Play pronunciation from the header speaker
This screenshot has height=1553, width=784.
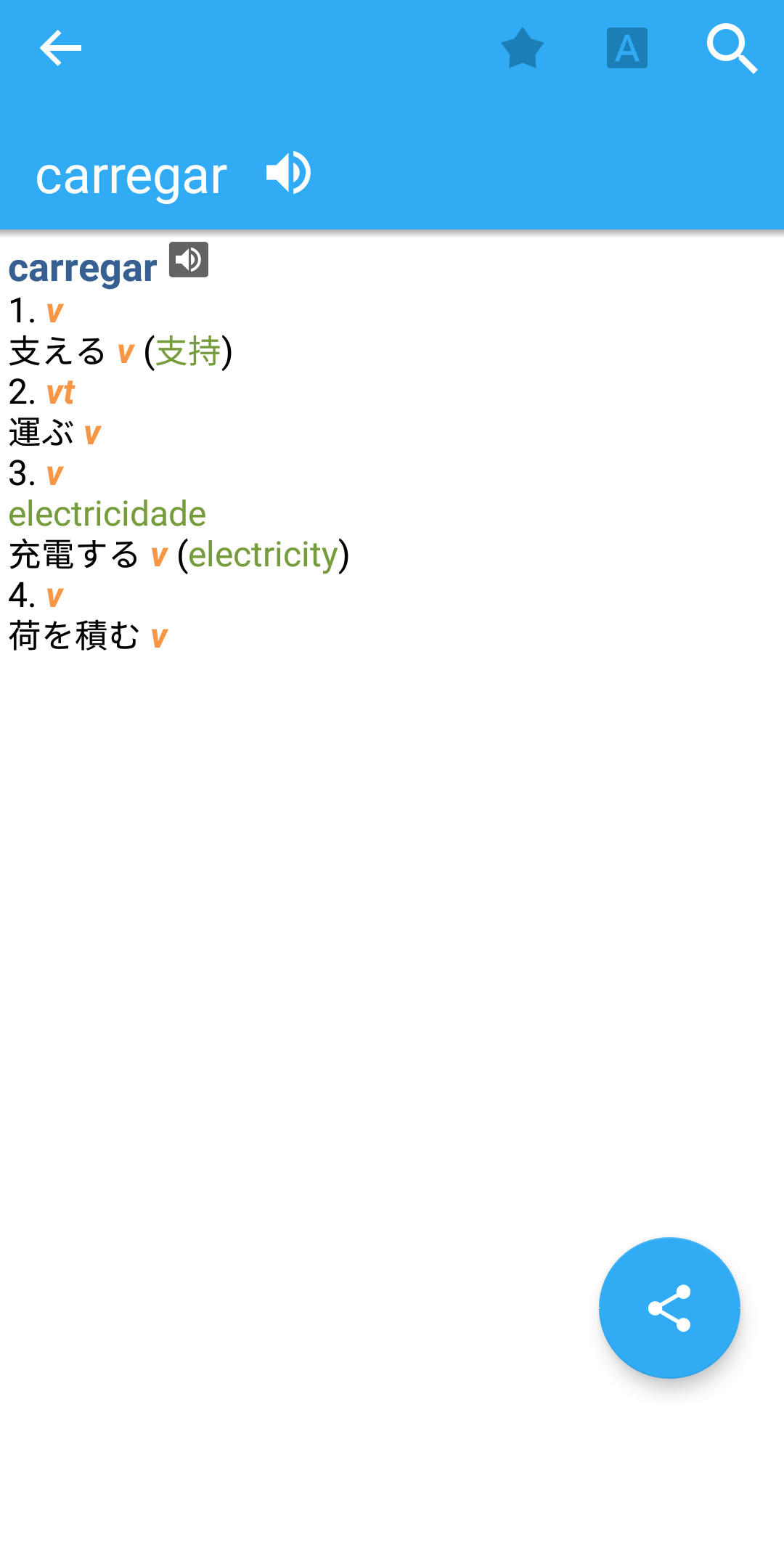[288, 173]
